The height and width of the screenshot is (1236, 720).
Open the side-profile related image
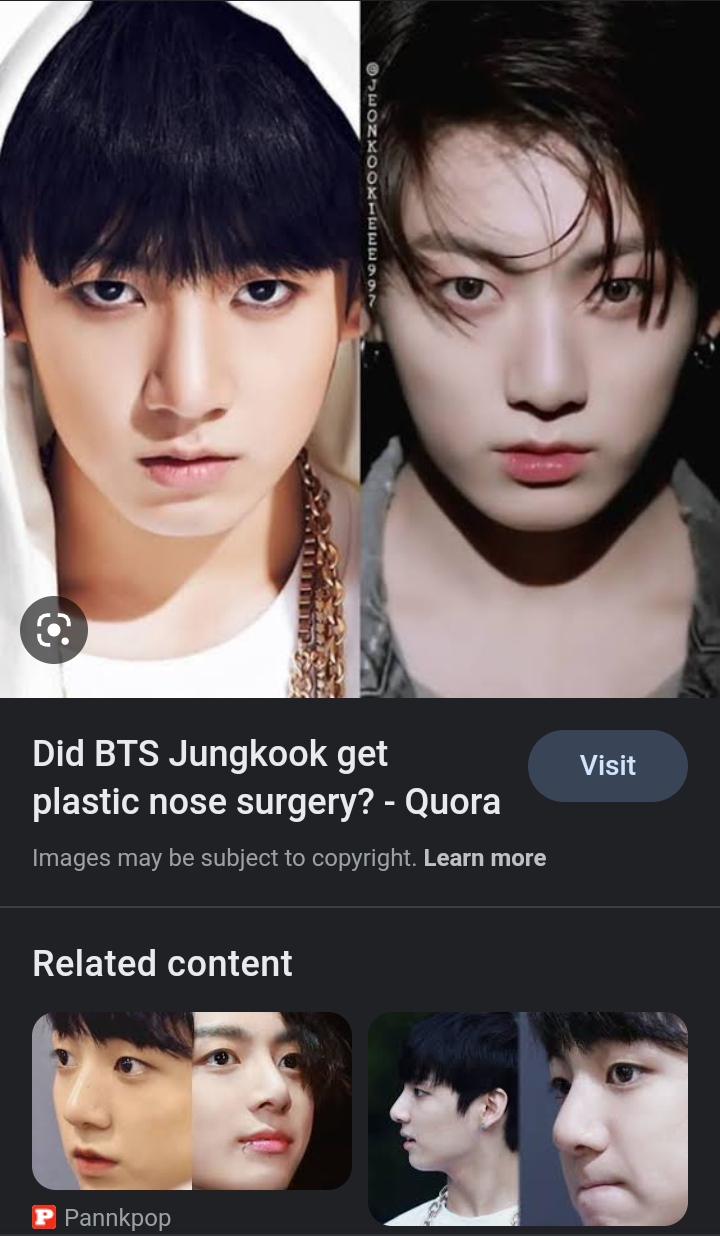point(528,1118)
